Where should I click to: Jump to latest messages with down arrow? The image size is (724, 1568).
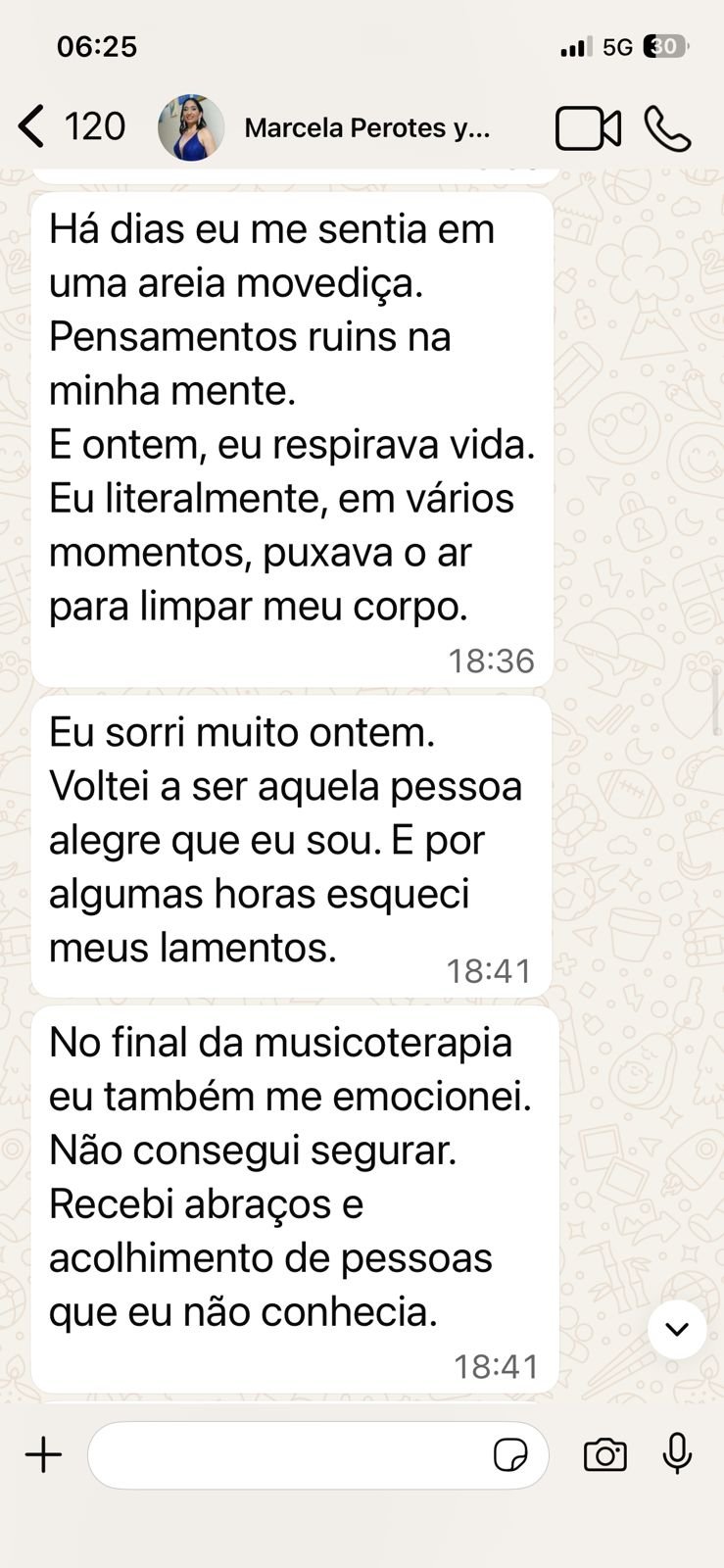click(x=677, y=1329)
